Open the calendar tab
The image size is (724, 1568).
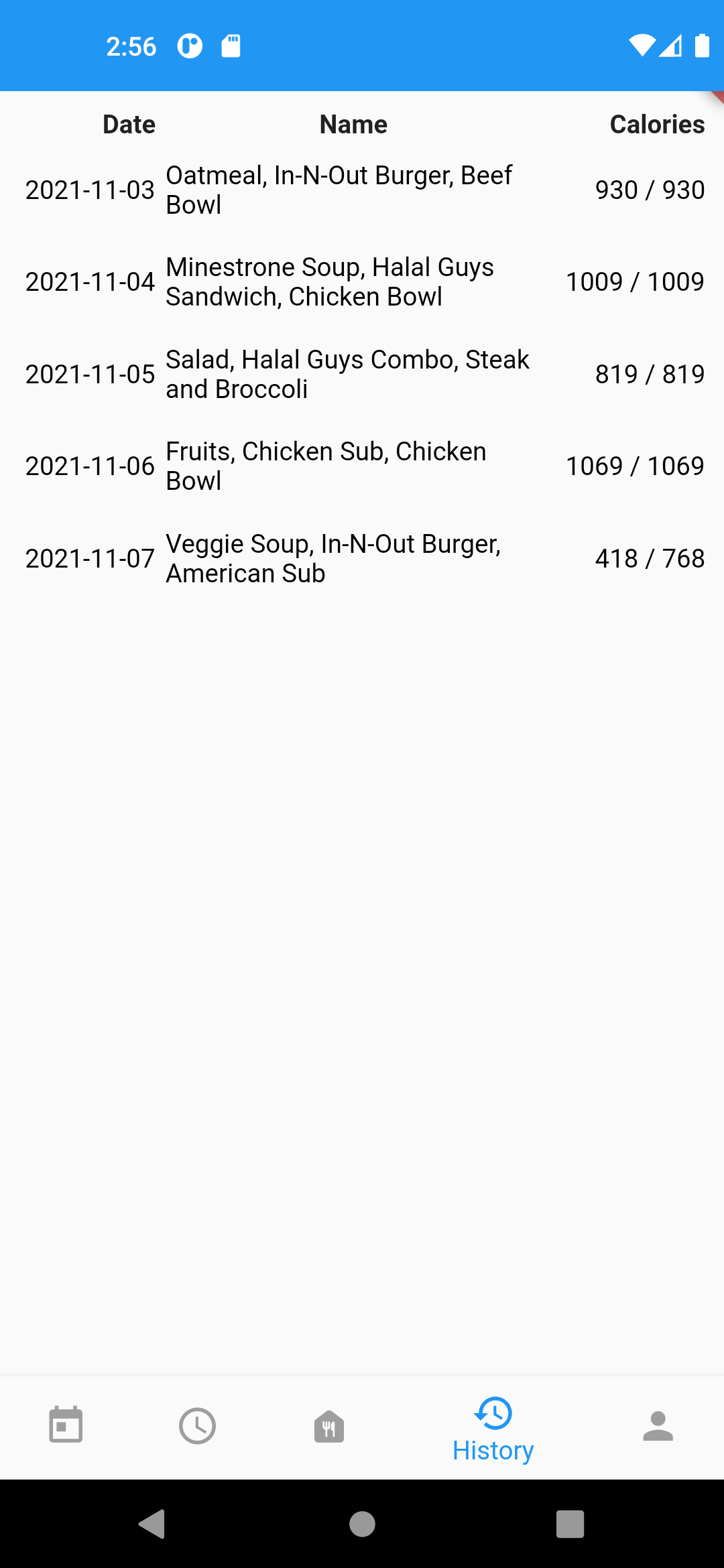[66, 1425]
